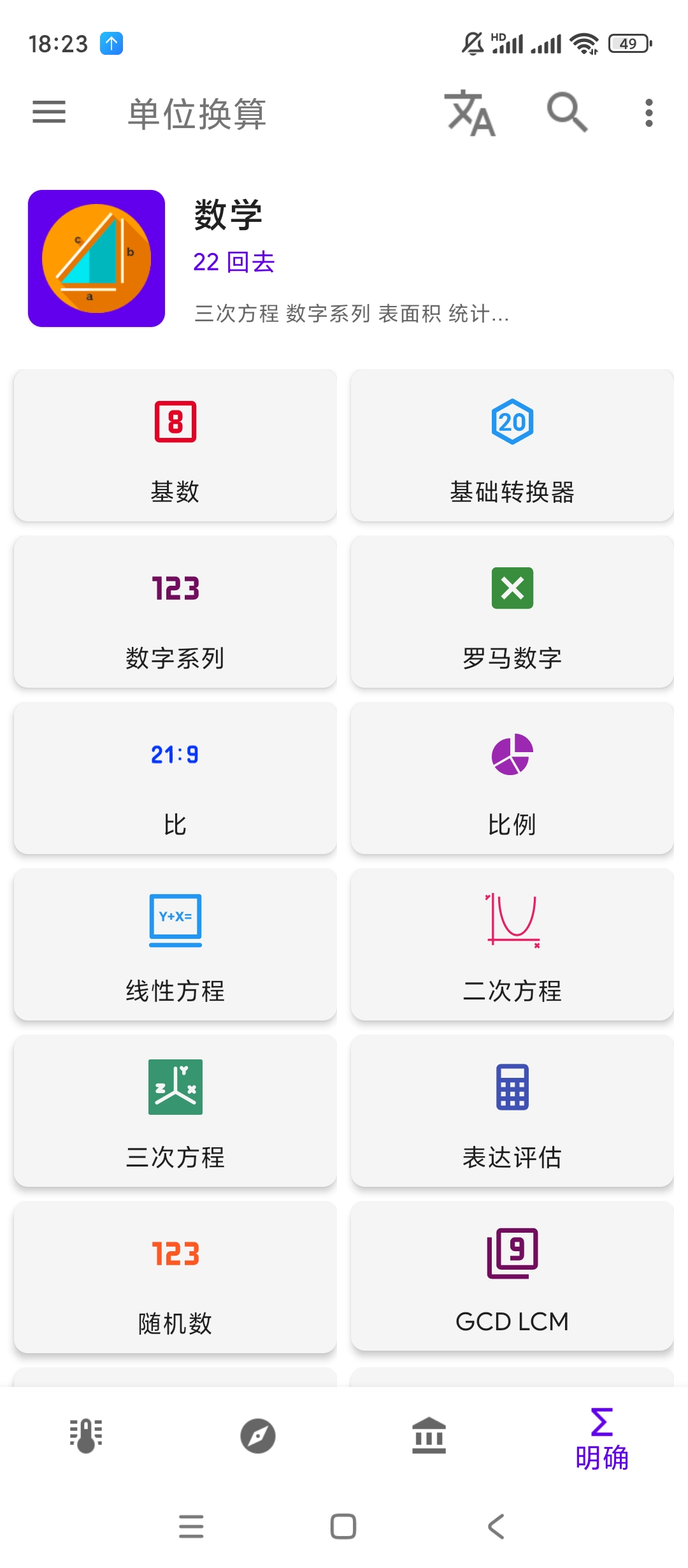Select the 三次方程 card
This screenshot has height=1568, width=688.
pos(175,1112)
